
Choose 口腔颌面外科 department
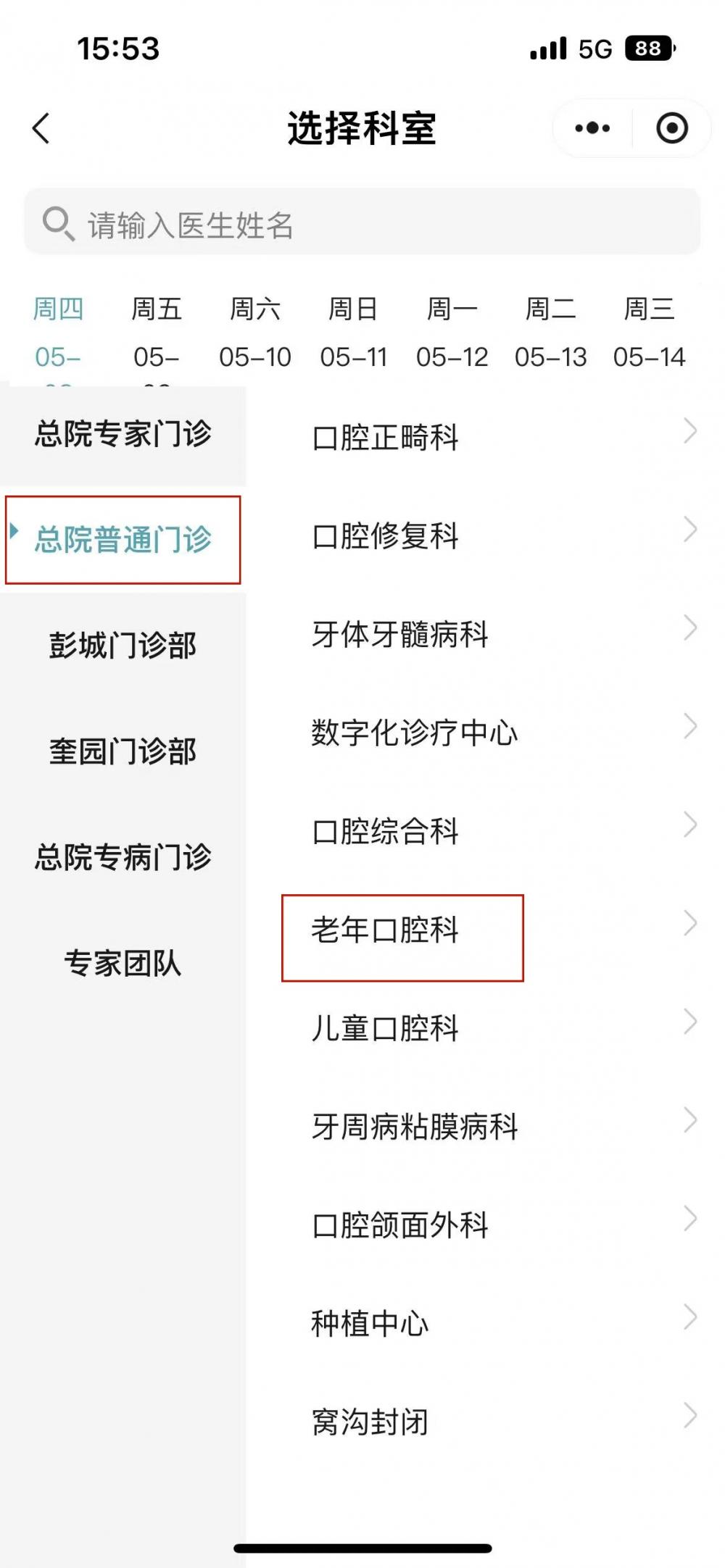[486, 1225]
